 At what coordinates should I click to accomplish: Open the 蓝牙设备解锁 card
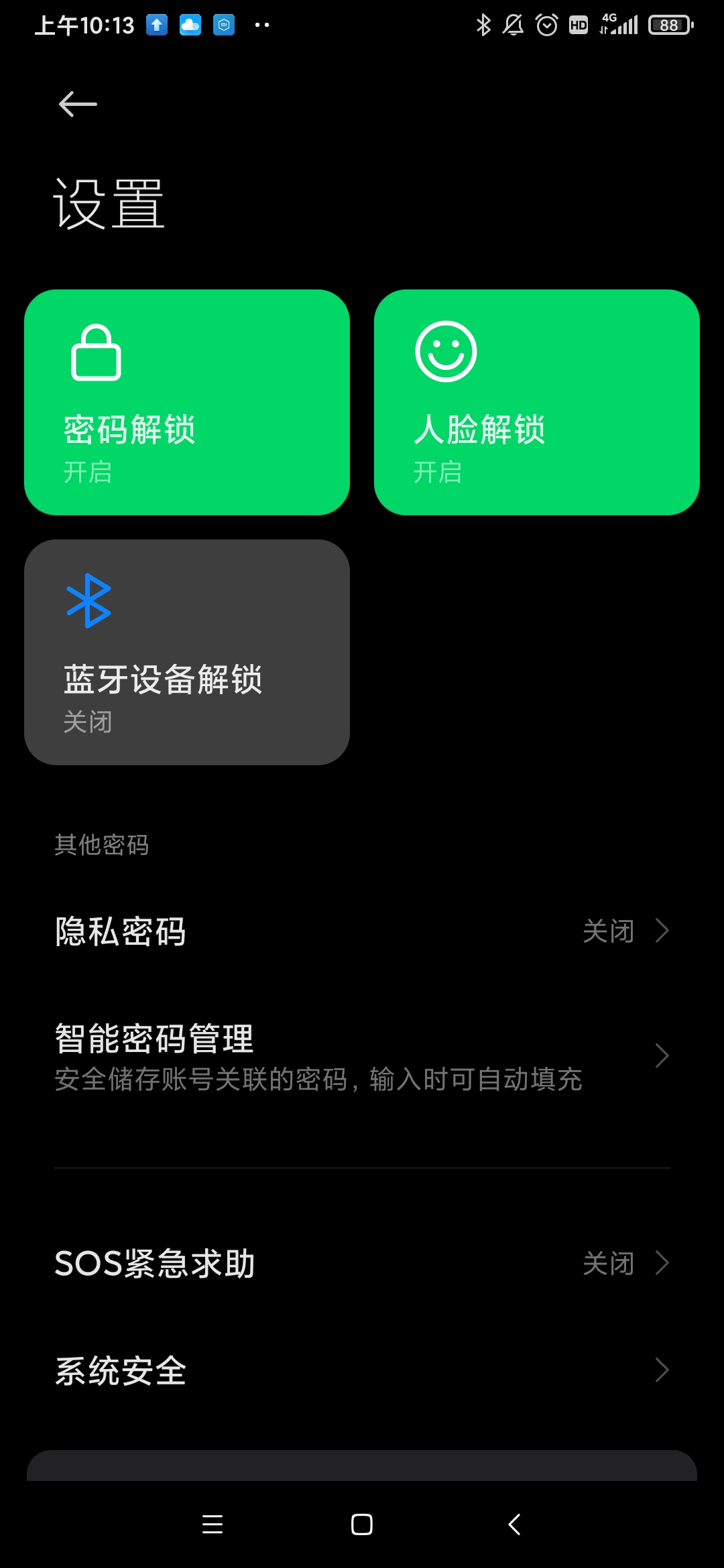(187, 652)
